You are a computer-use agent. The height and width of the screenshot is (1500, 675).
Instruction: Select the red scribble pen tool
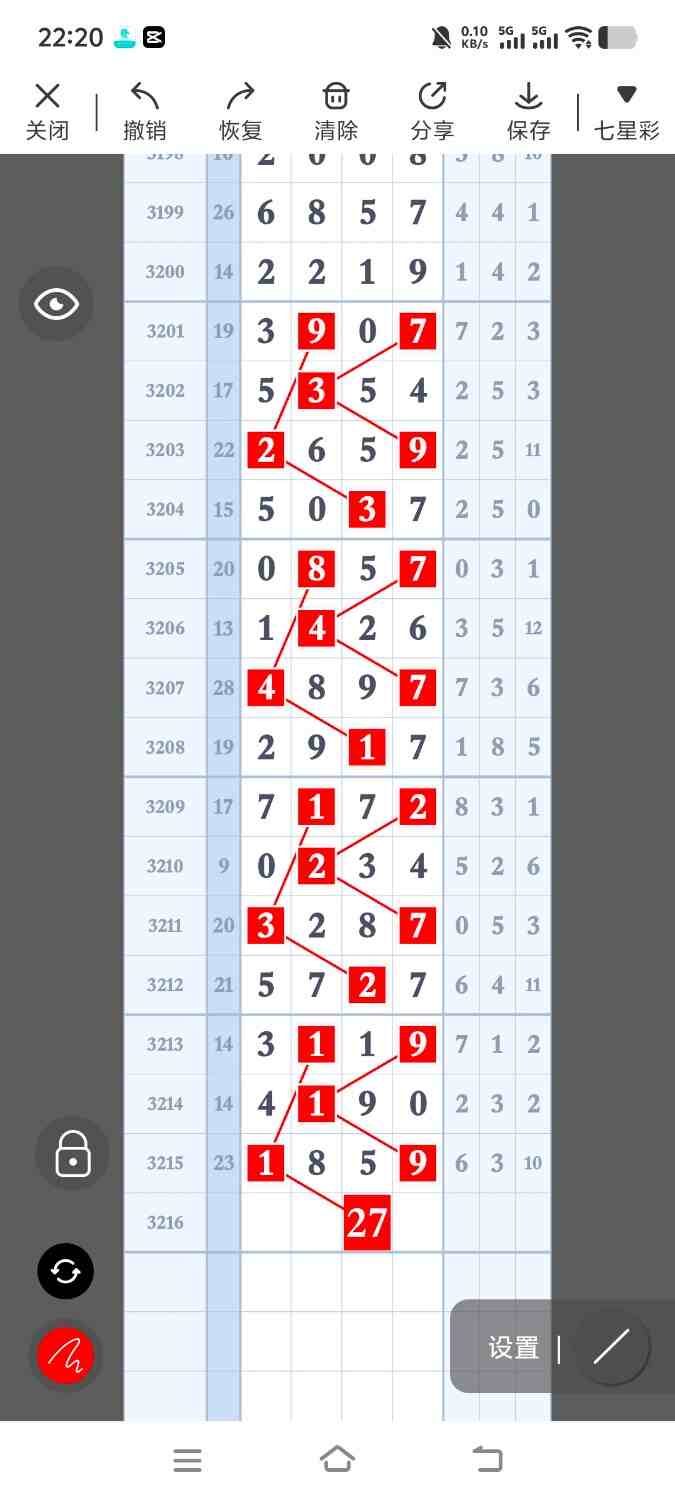pos(65,1356)
